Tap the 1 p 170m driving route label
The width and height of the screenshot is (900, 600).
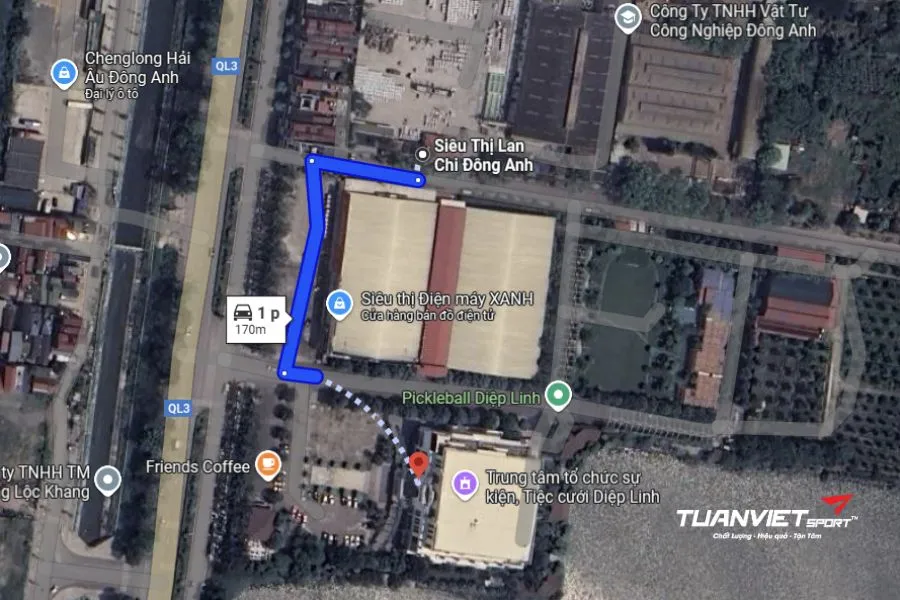point(259,318)
